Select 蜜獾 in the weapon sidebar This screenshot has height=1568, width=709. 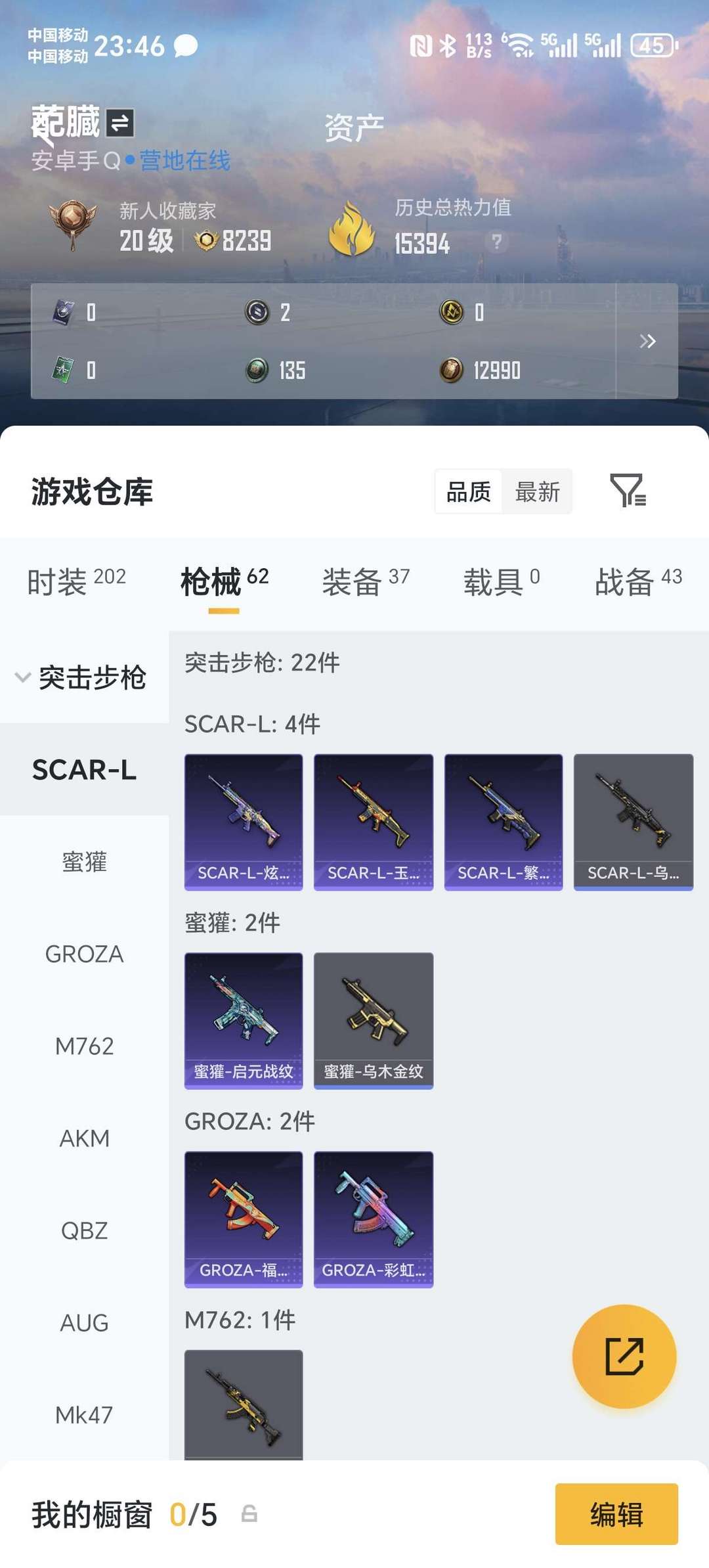coord(84,862)
